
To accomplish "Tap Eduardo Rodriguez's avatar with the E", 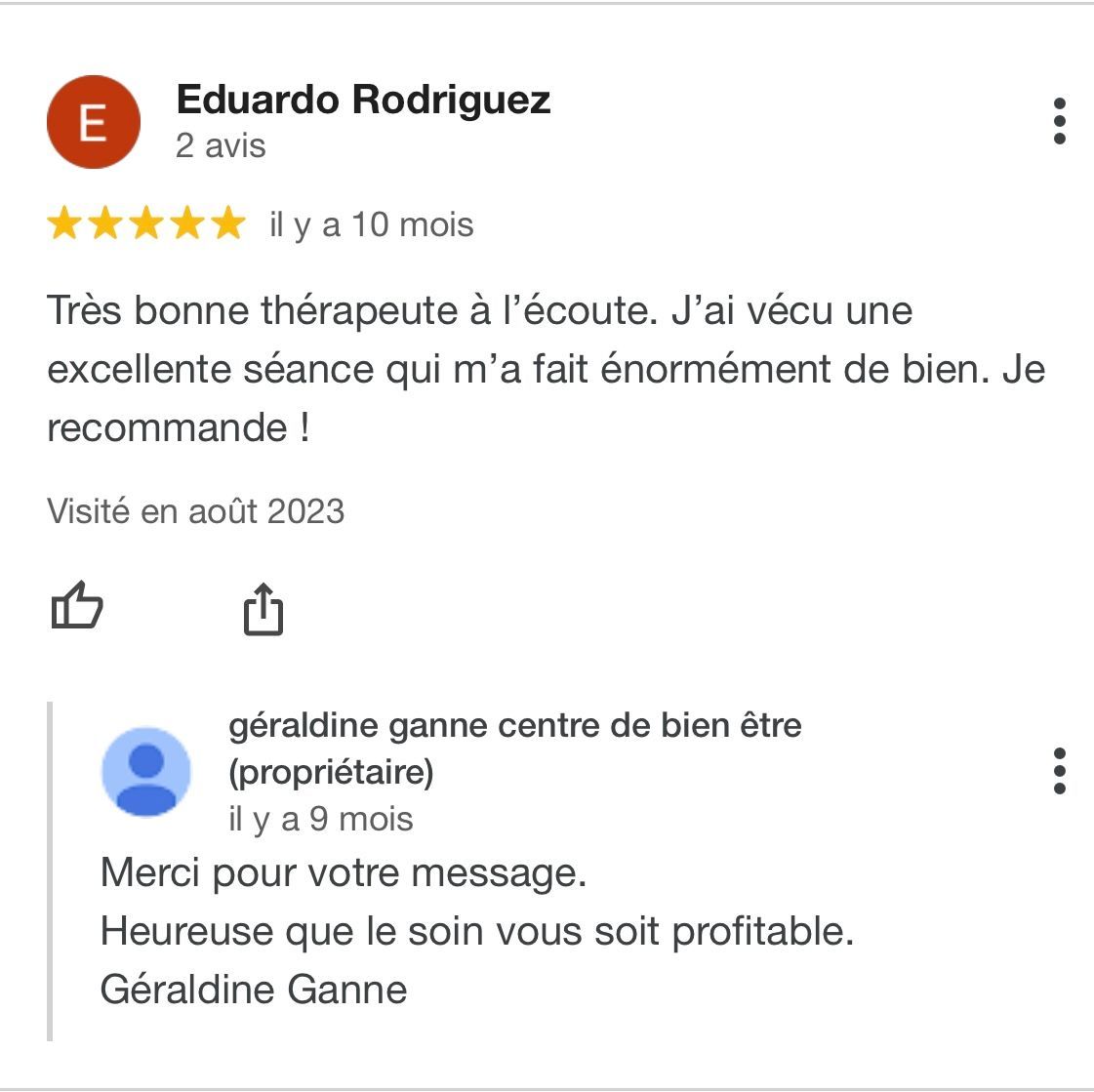I will click(94, 122).
